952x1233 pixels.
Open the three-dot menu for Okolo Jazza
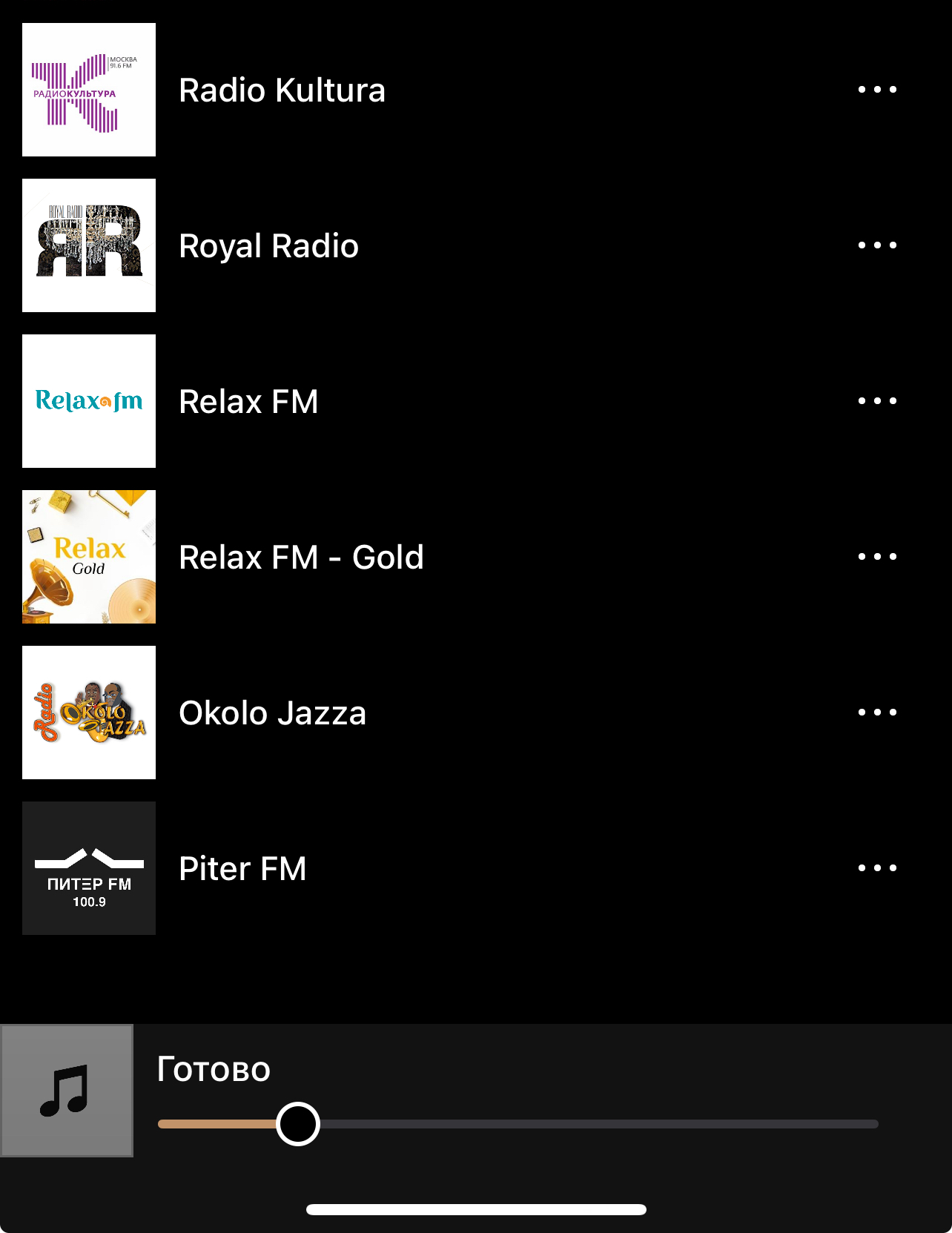pos(877,713)
